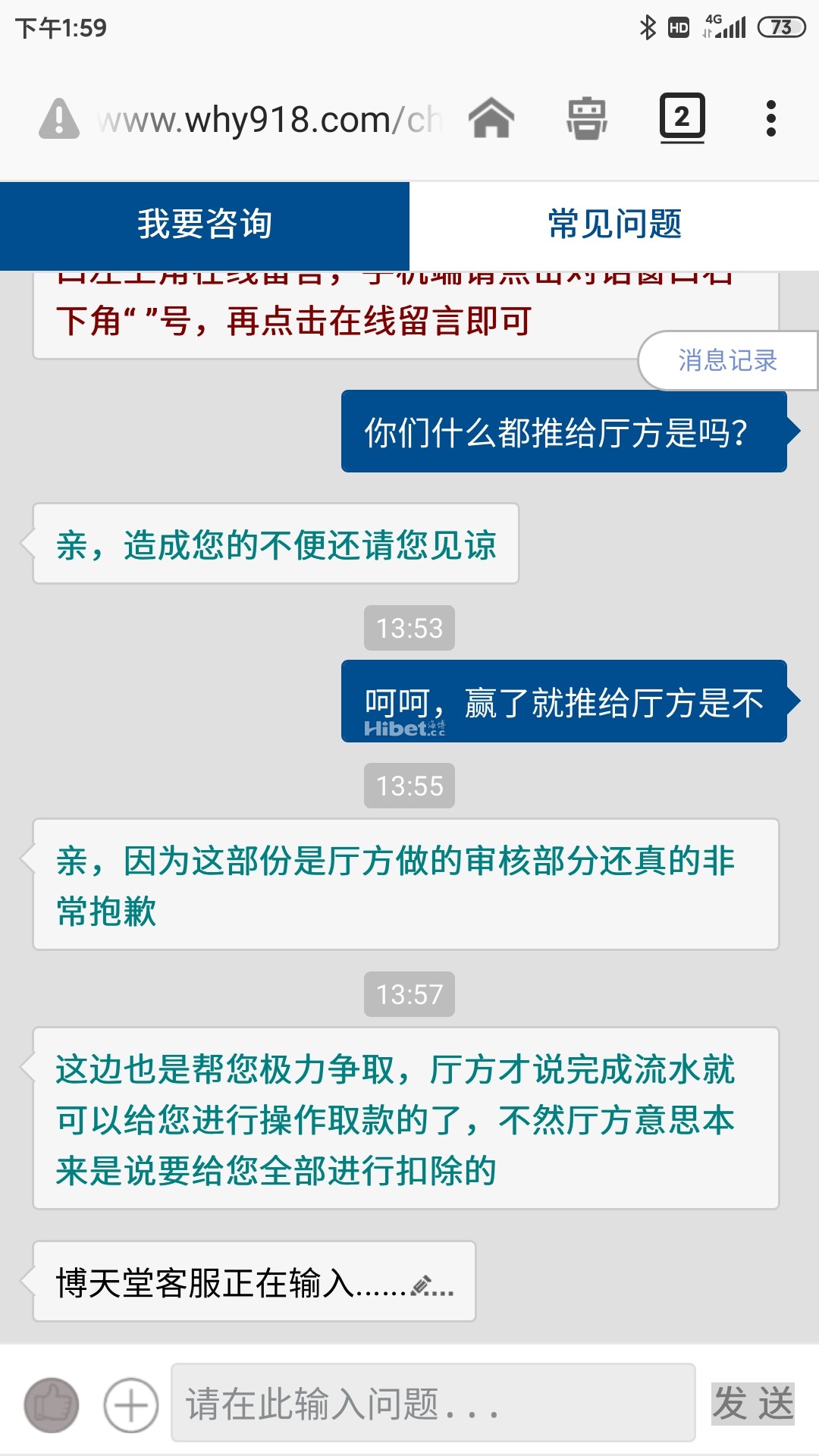
Task: Open the plus attachment menu
Action: tap(131, 1404)
